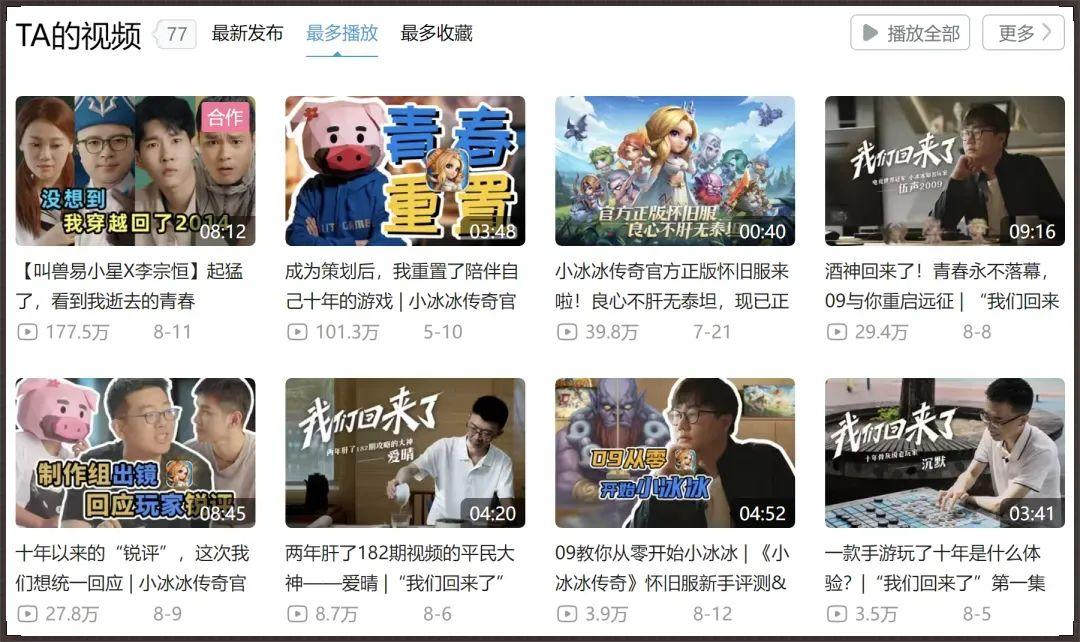Watch the 酒神回来了 video
This screenshot has width=1080, height=642.
tap(944, 171)
